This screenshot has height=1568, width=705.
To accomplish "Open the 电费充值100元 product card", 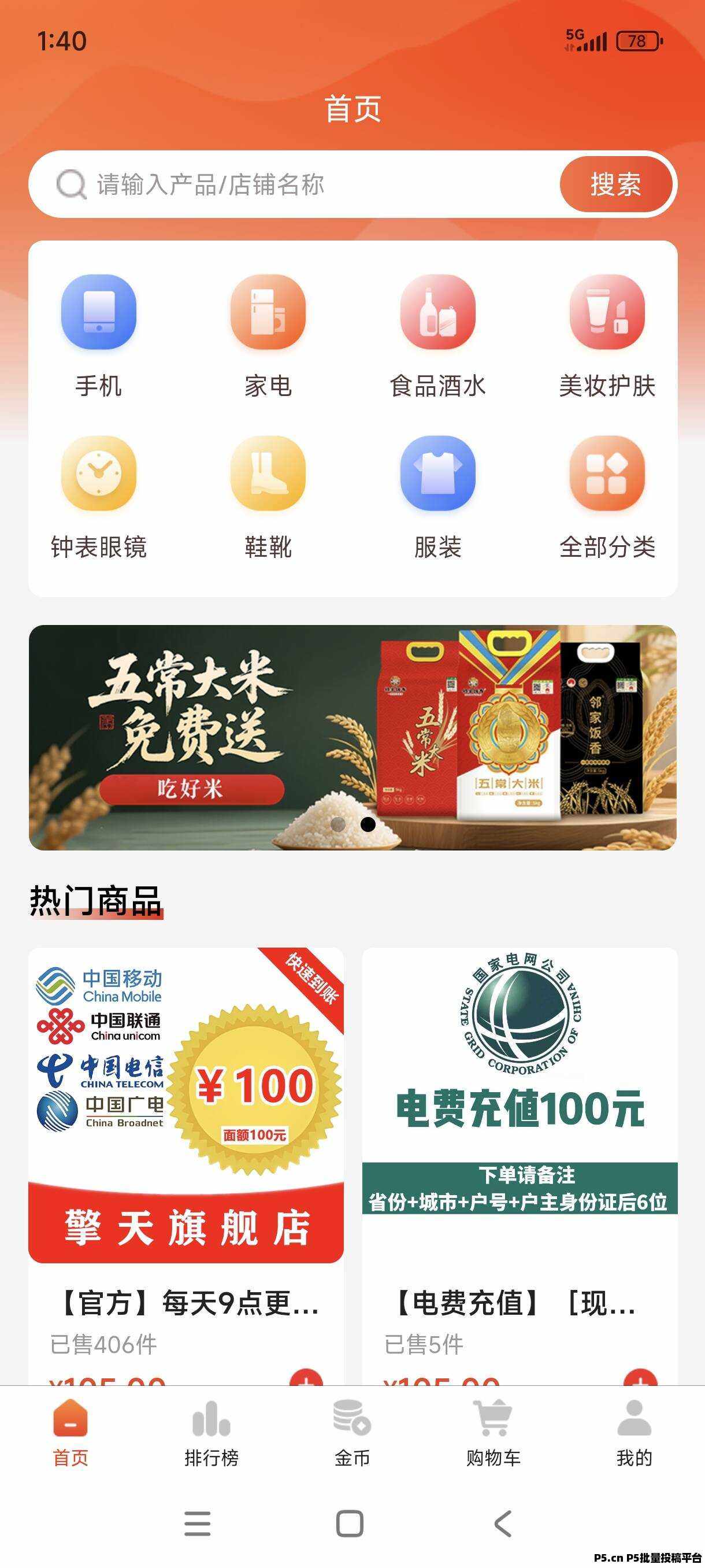I will pyautogui.click(x=520, y=1166).
